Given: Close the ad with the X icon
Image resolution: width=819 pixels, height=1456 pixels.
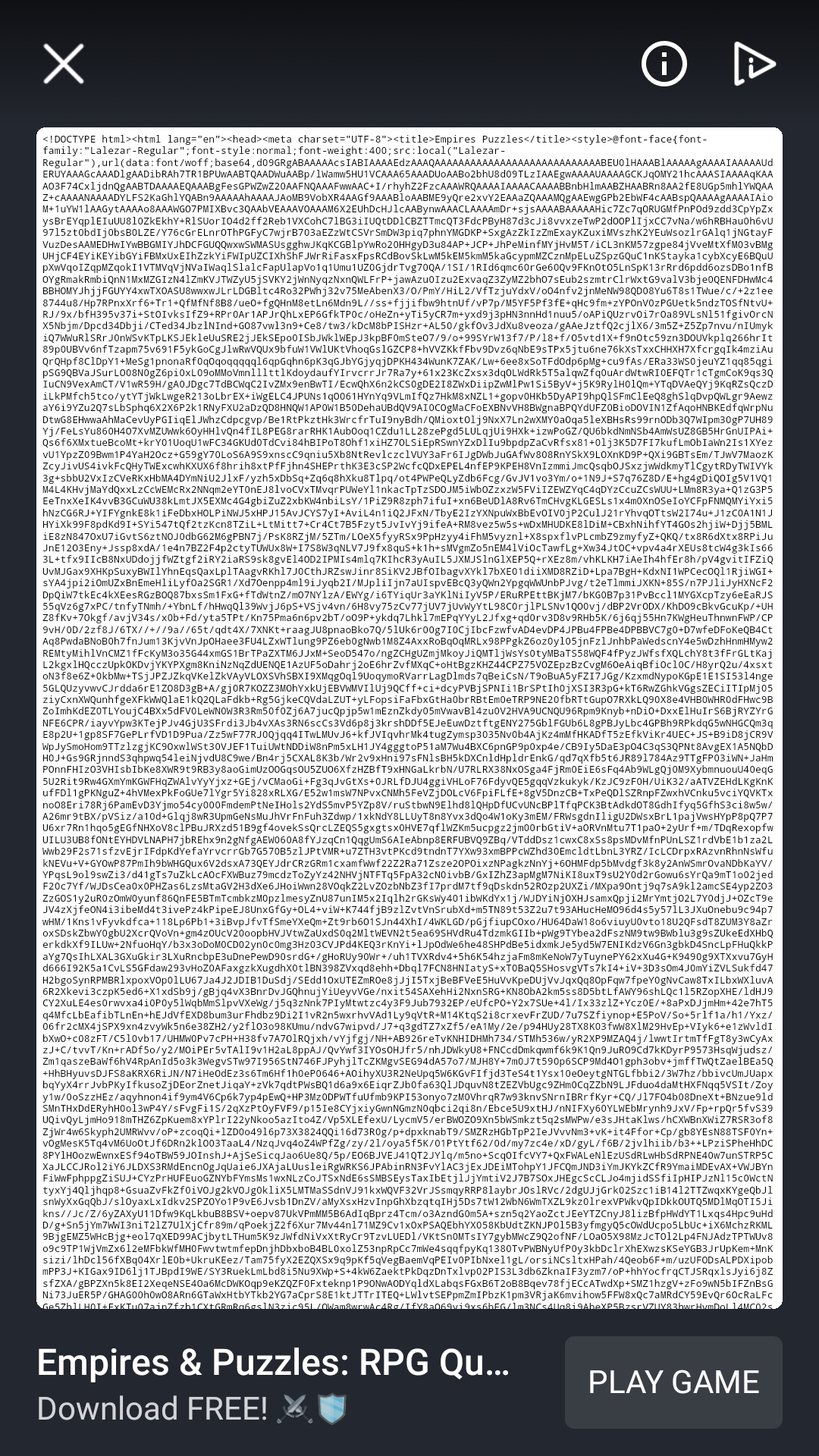Looking at the screenshot, I should coord(64,64).
